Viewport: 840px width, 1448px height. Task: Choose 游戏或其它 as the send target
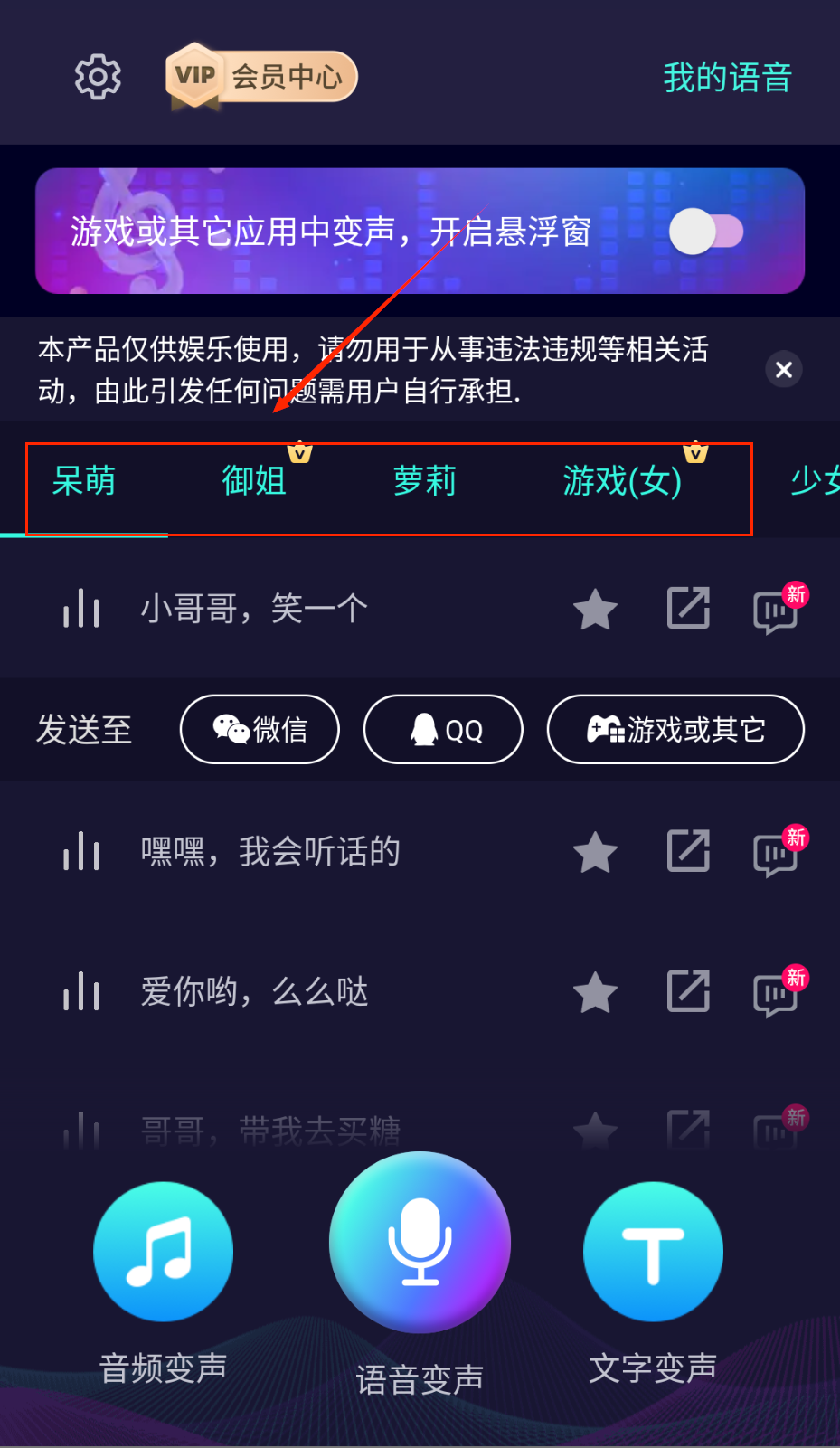675,729
